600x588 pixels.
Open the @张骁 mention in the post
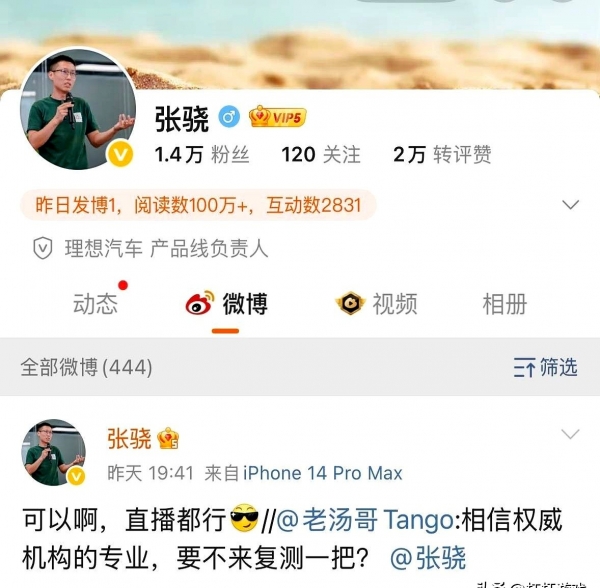428,557
